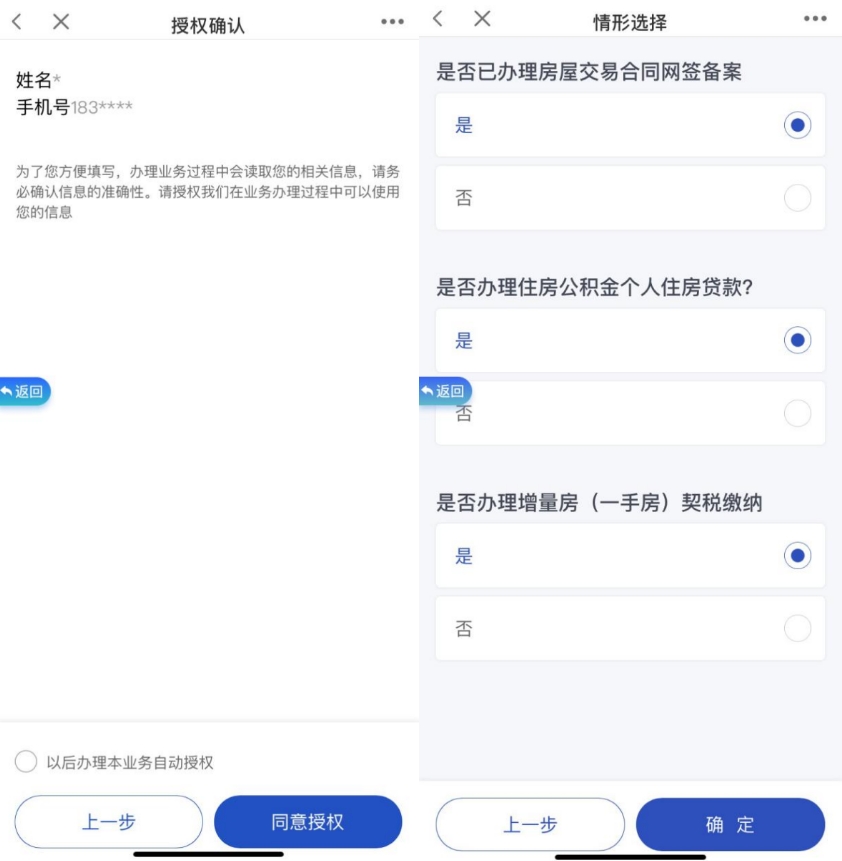Open overflow menu on 情形选择 screen
The width and height of the screenshot is (842, 861).
[x=815, y=19]
